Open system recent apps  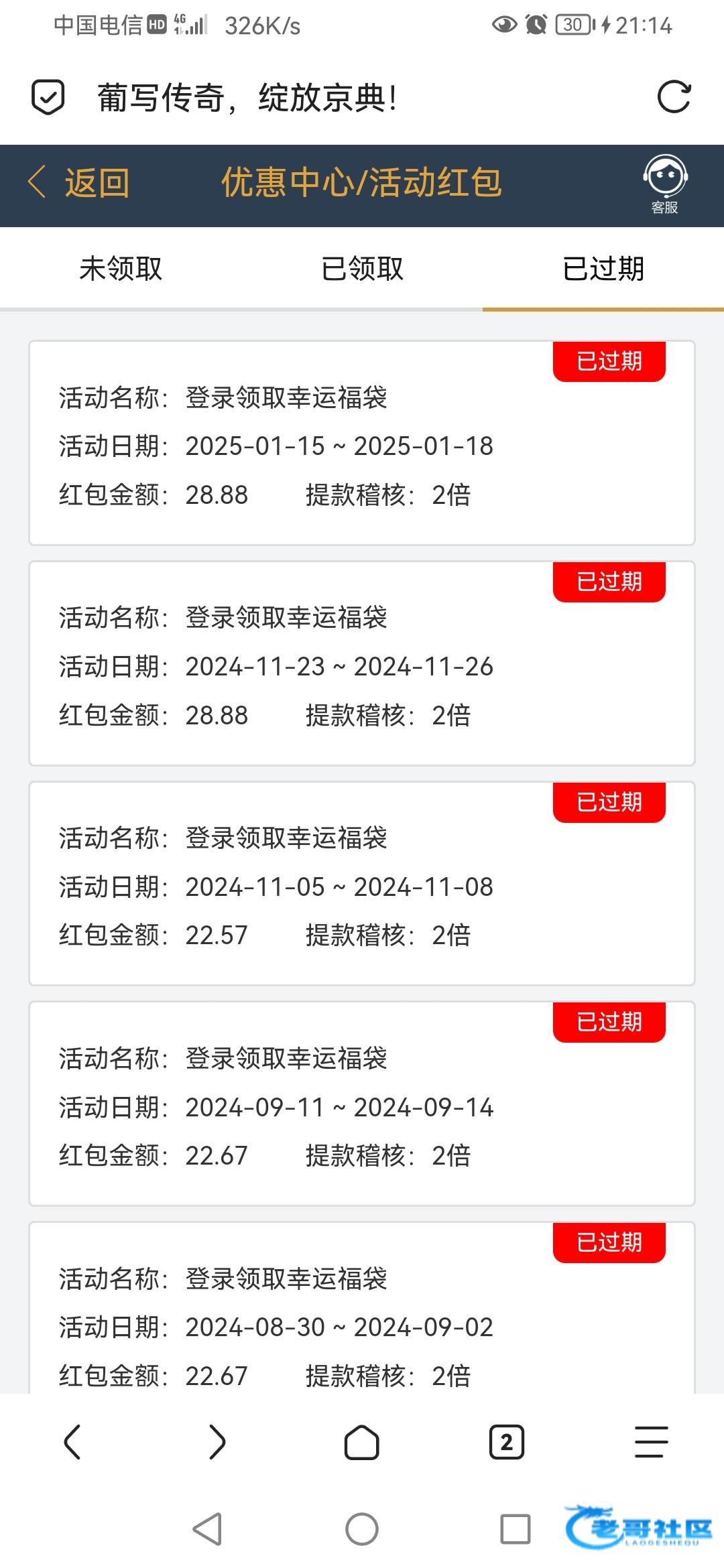[516, 1529]
